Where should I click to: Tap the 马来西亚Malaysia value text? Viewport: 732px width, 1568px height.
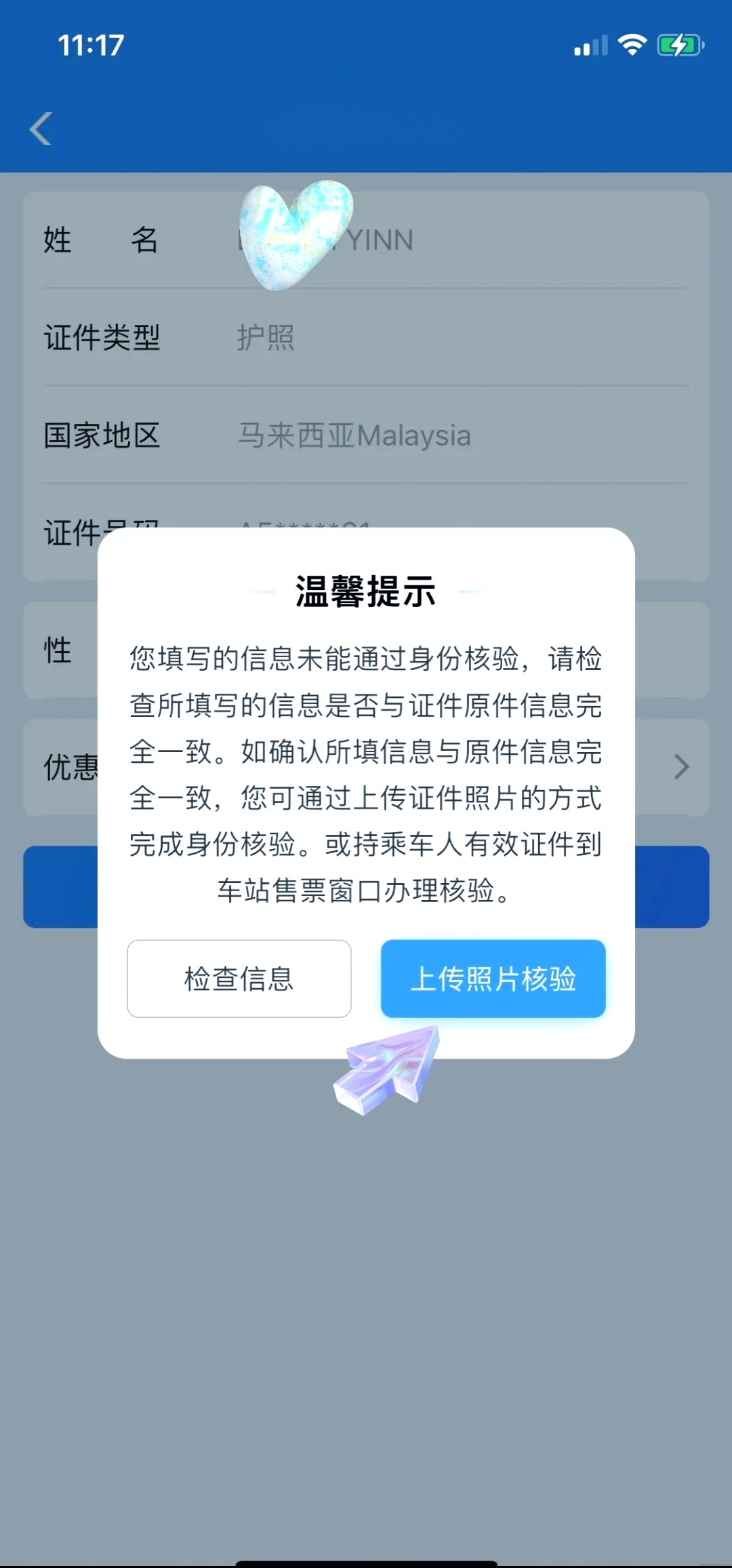(356, 436)
